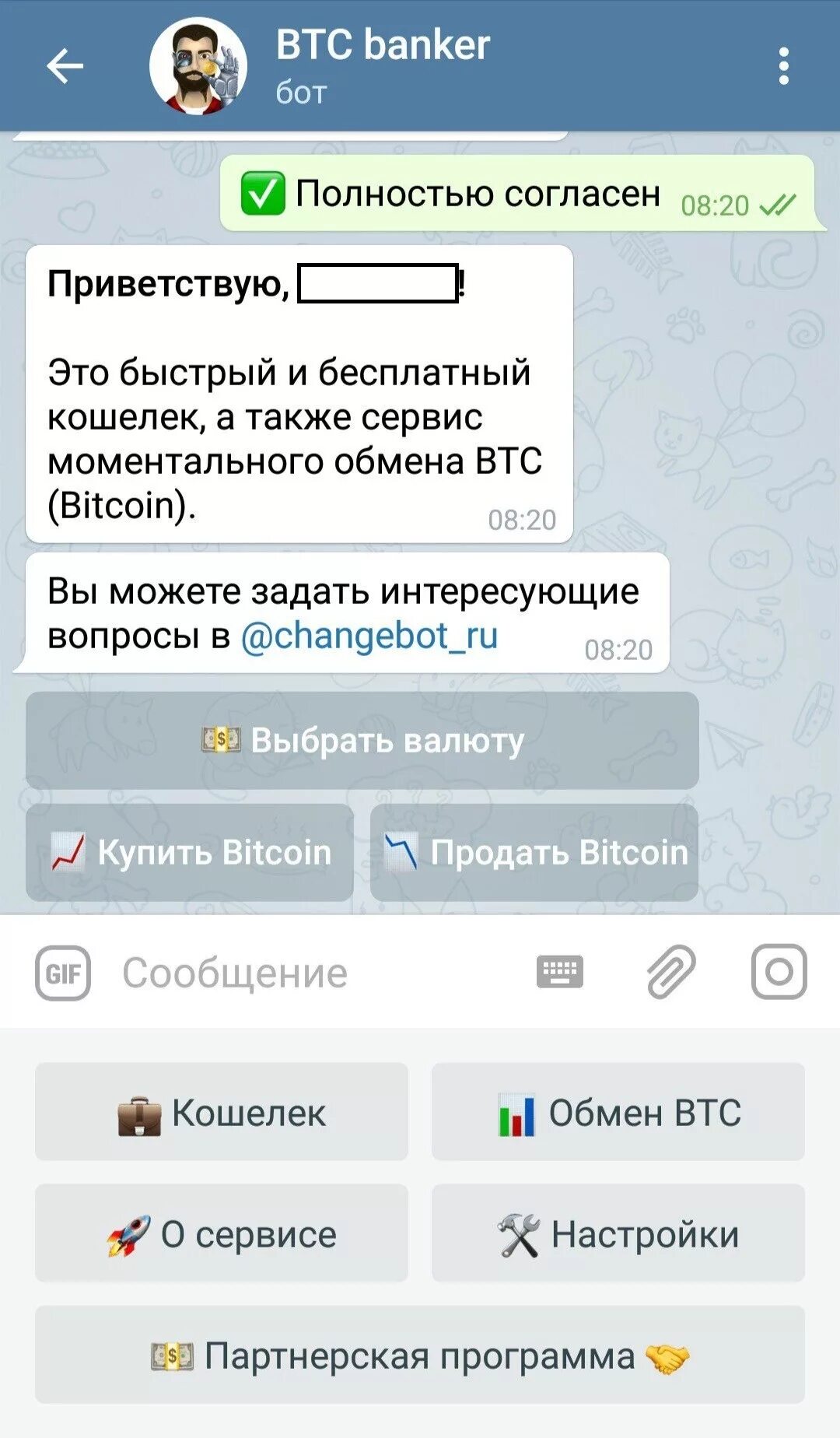
Task: Choose Продать Bitcoin
Action: 534,852
